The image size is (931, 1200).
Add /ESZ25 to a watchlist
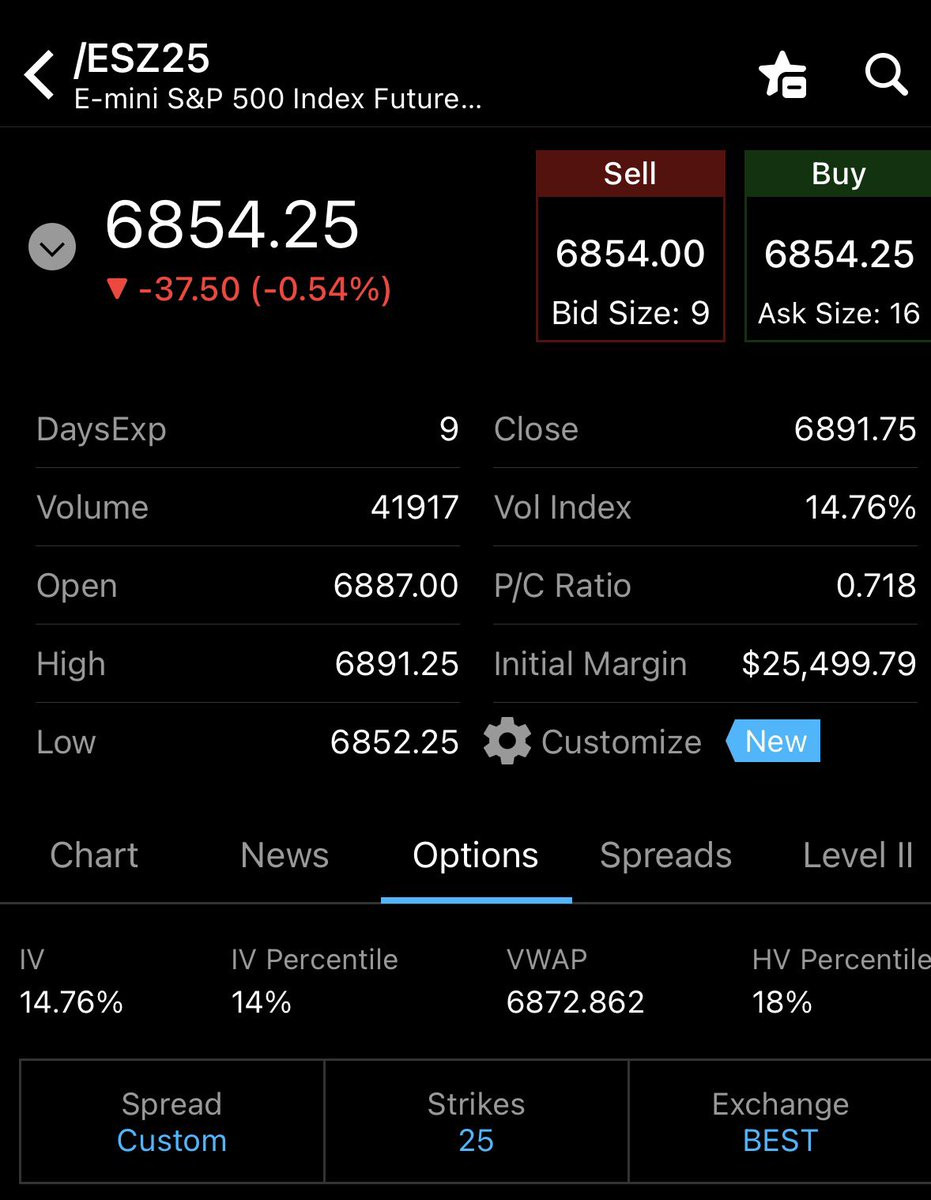[782, 76]
